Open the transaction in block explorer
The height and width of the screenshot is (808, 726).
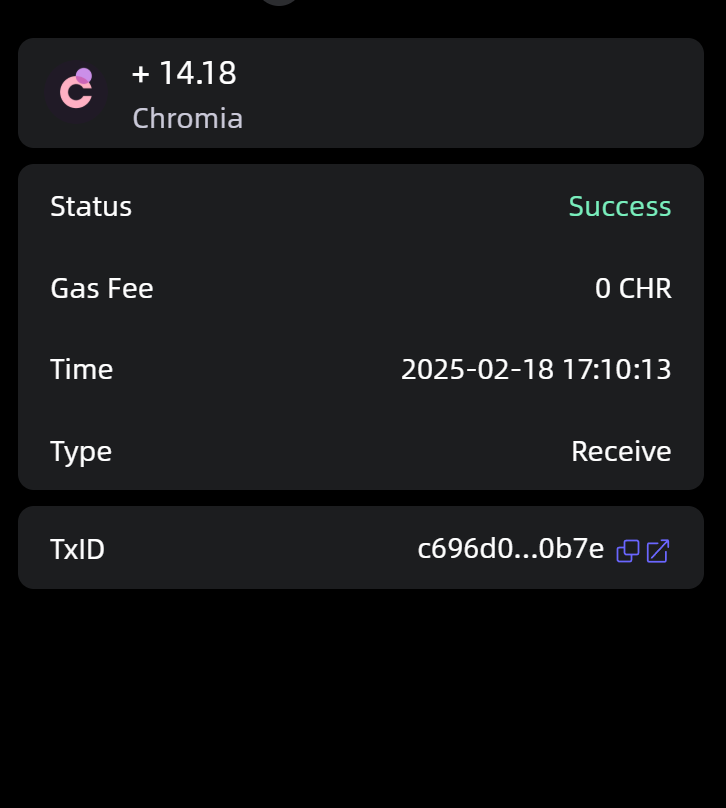[658, 550]
